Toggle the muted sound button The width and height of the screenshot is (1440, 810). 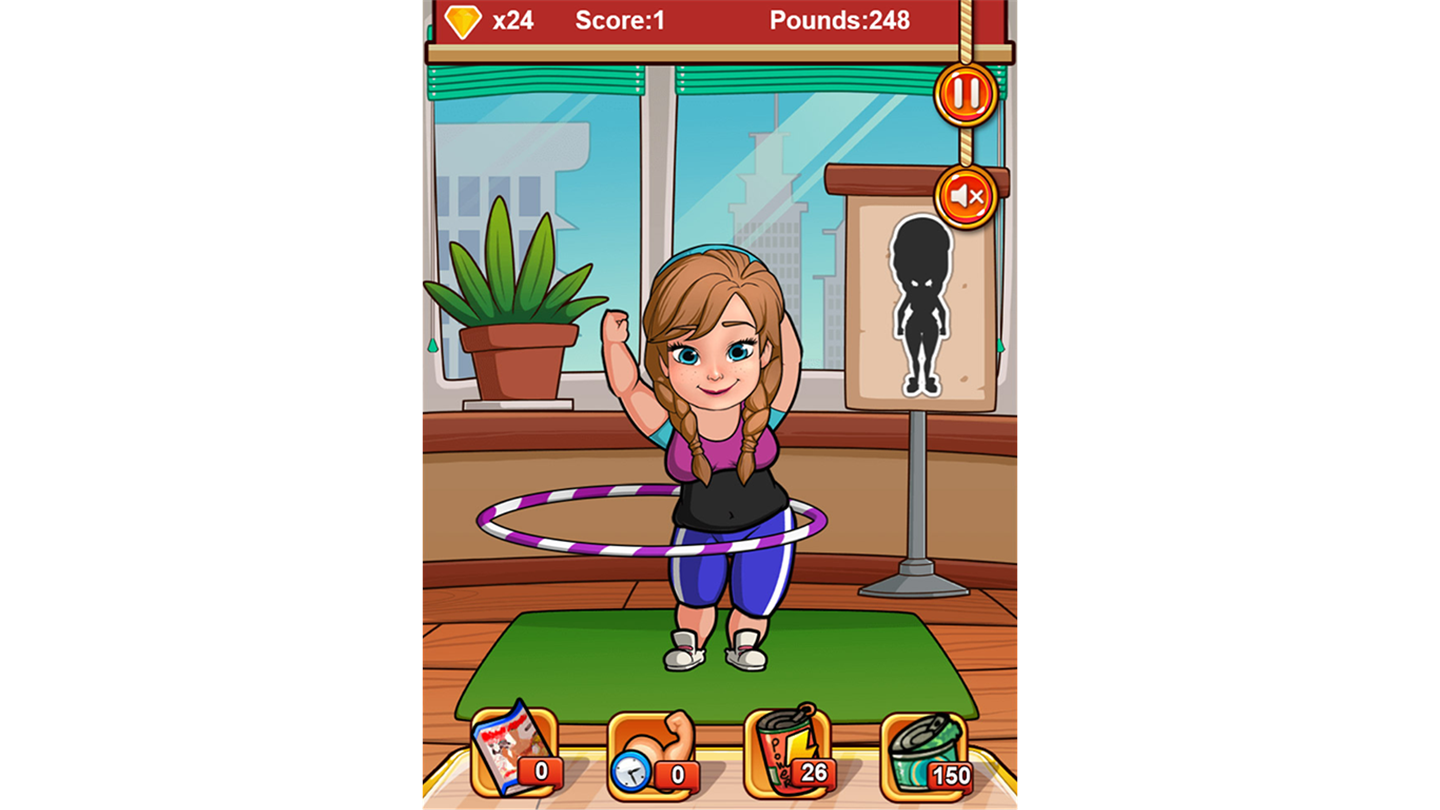tap(966, 197)
